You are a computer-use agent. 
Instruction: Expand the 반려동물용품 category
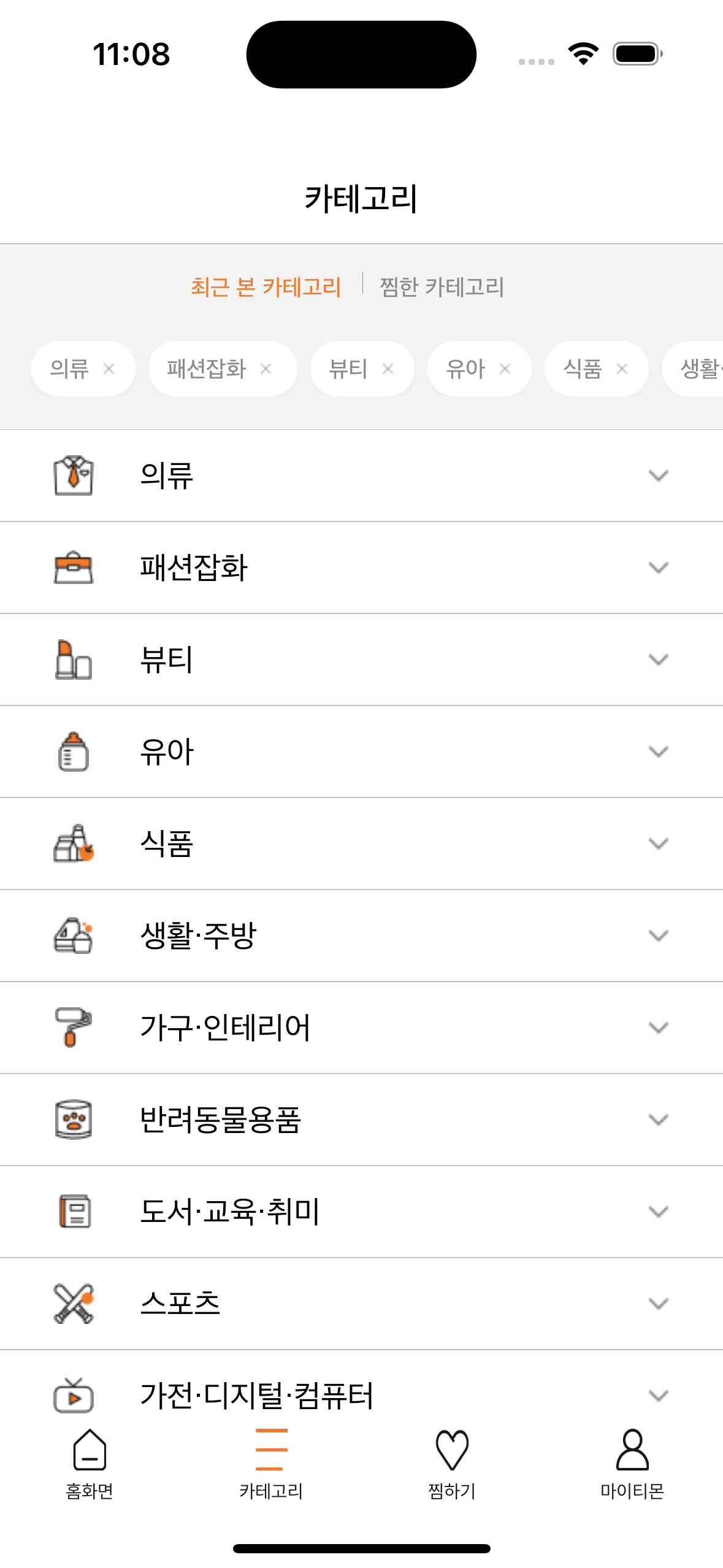361,1120
